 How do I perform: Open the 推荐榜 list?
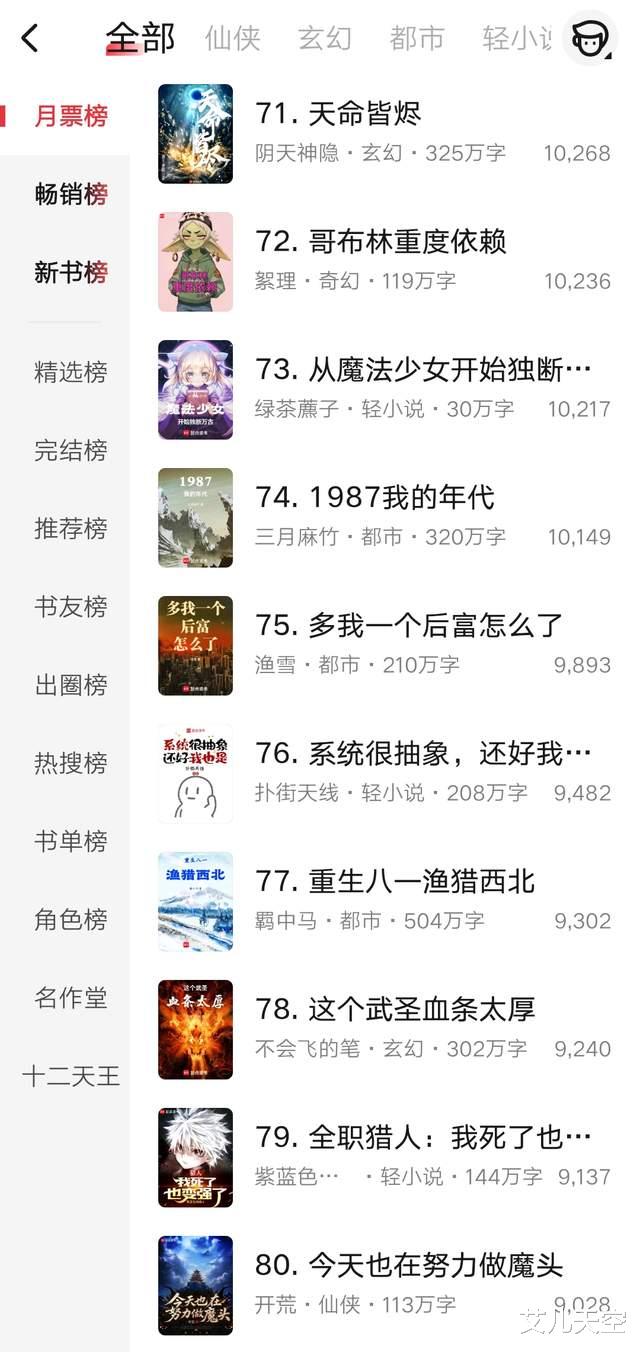[70, 528]
